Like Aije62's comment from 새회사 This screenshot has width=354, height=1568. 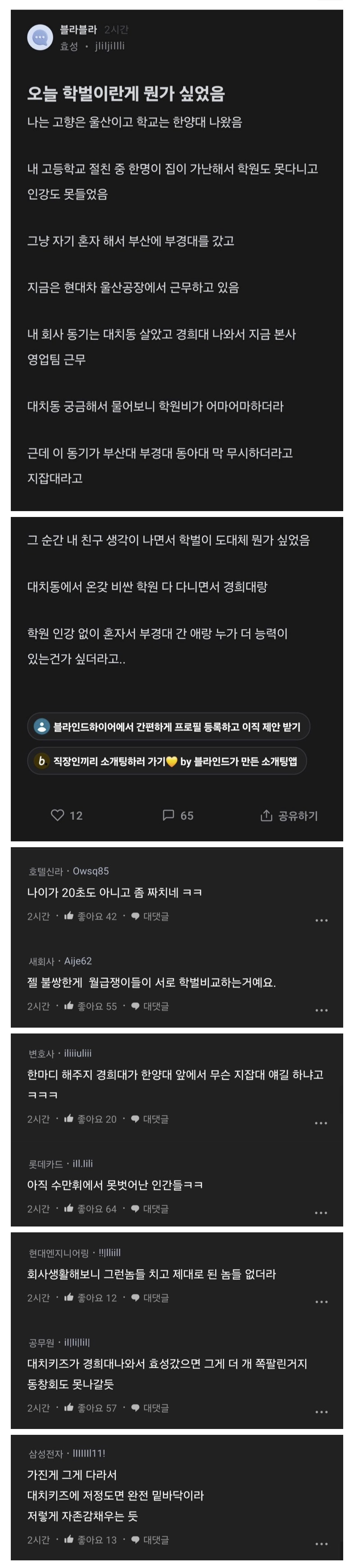pyautogui.click(x=90, y=1006)
